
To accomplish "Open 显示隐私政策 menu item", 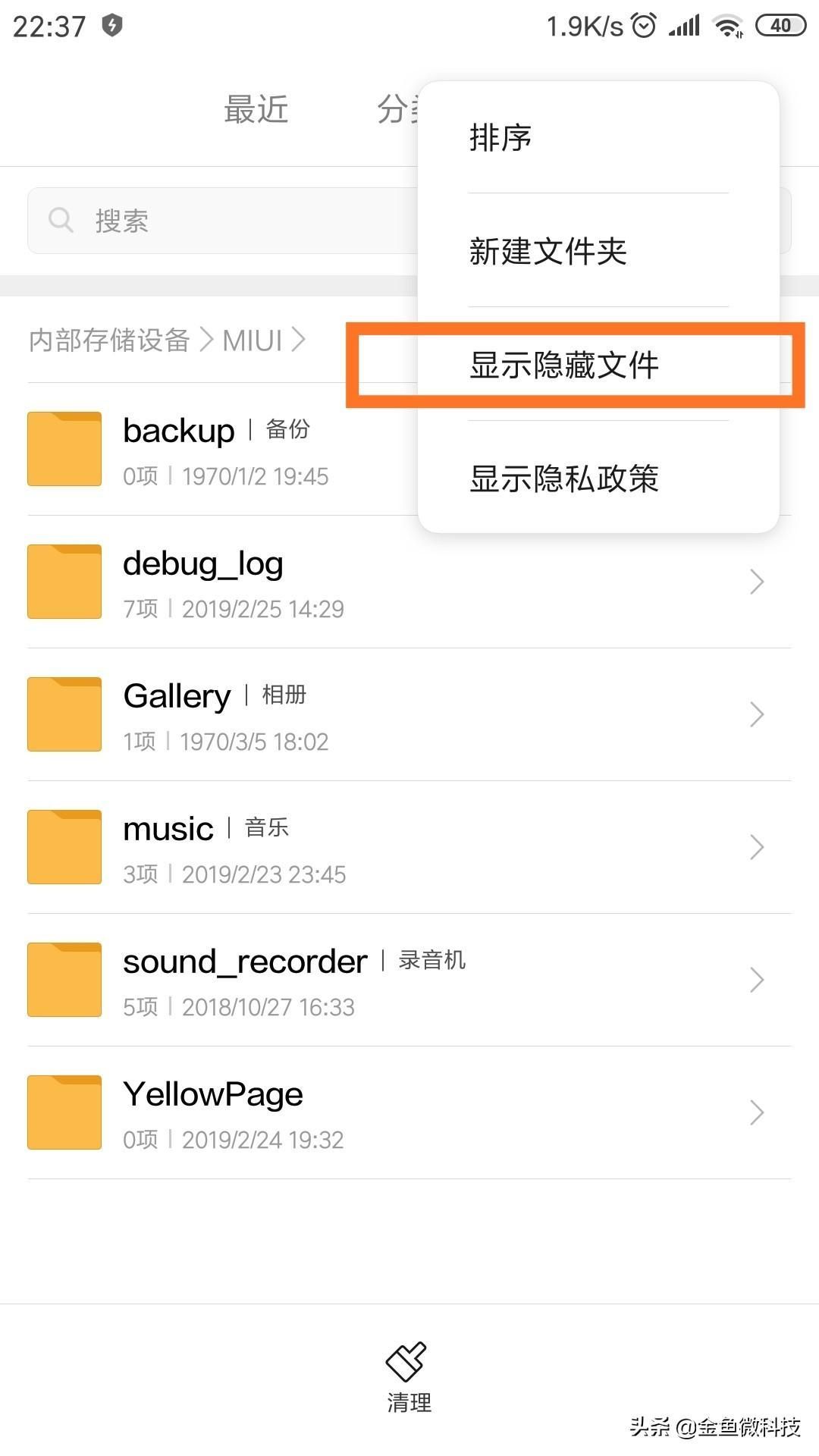I will click(x=598, y=479).
